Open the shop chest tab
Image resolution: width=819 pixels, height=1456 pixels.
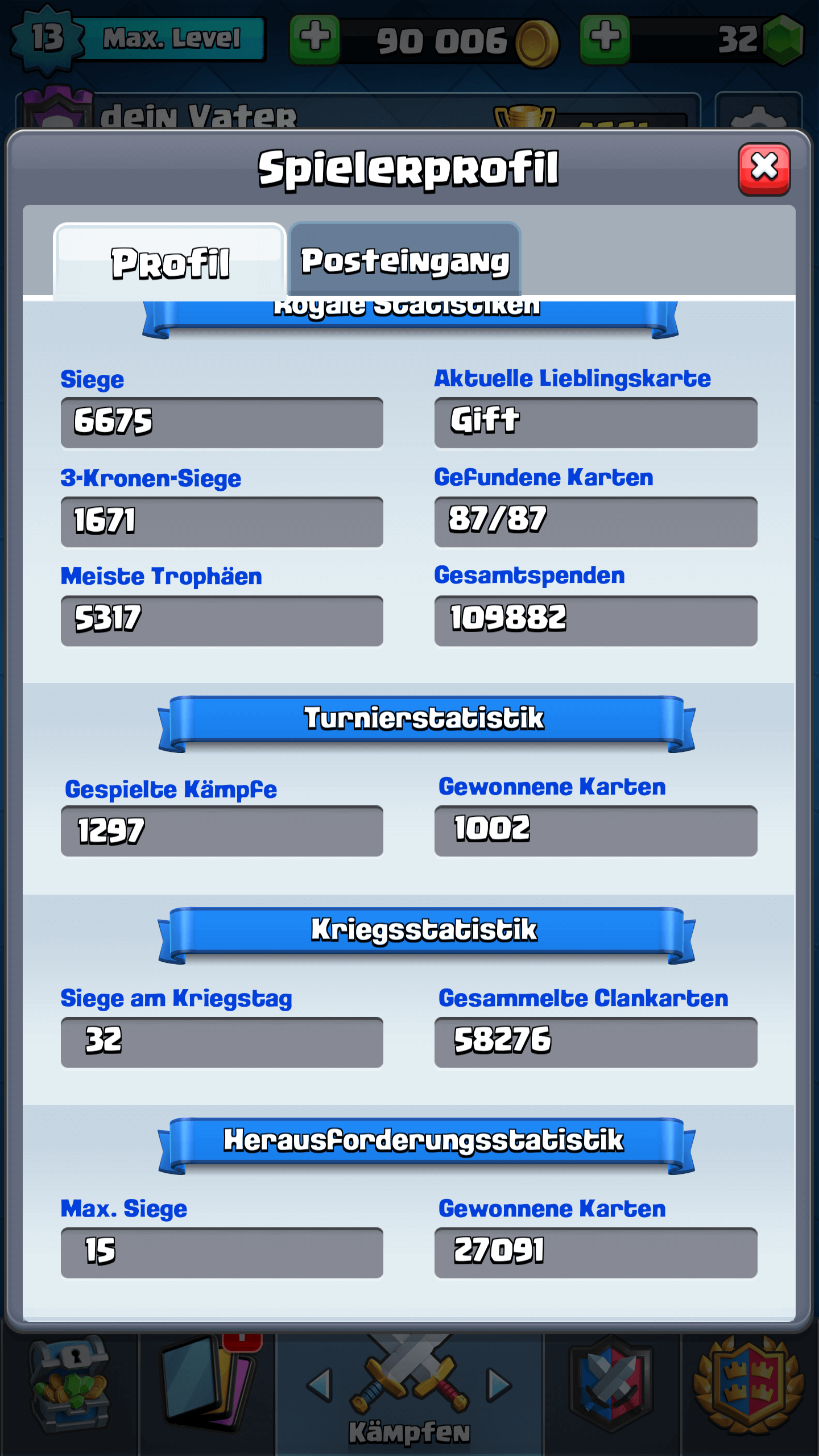point(69,1388)
